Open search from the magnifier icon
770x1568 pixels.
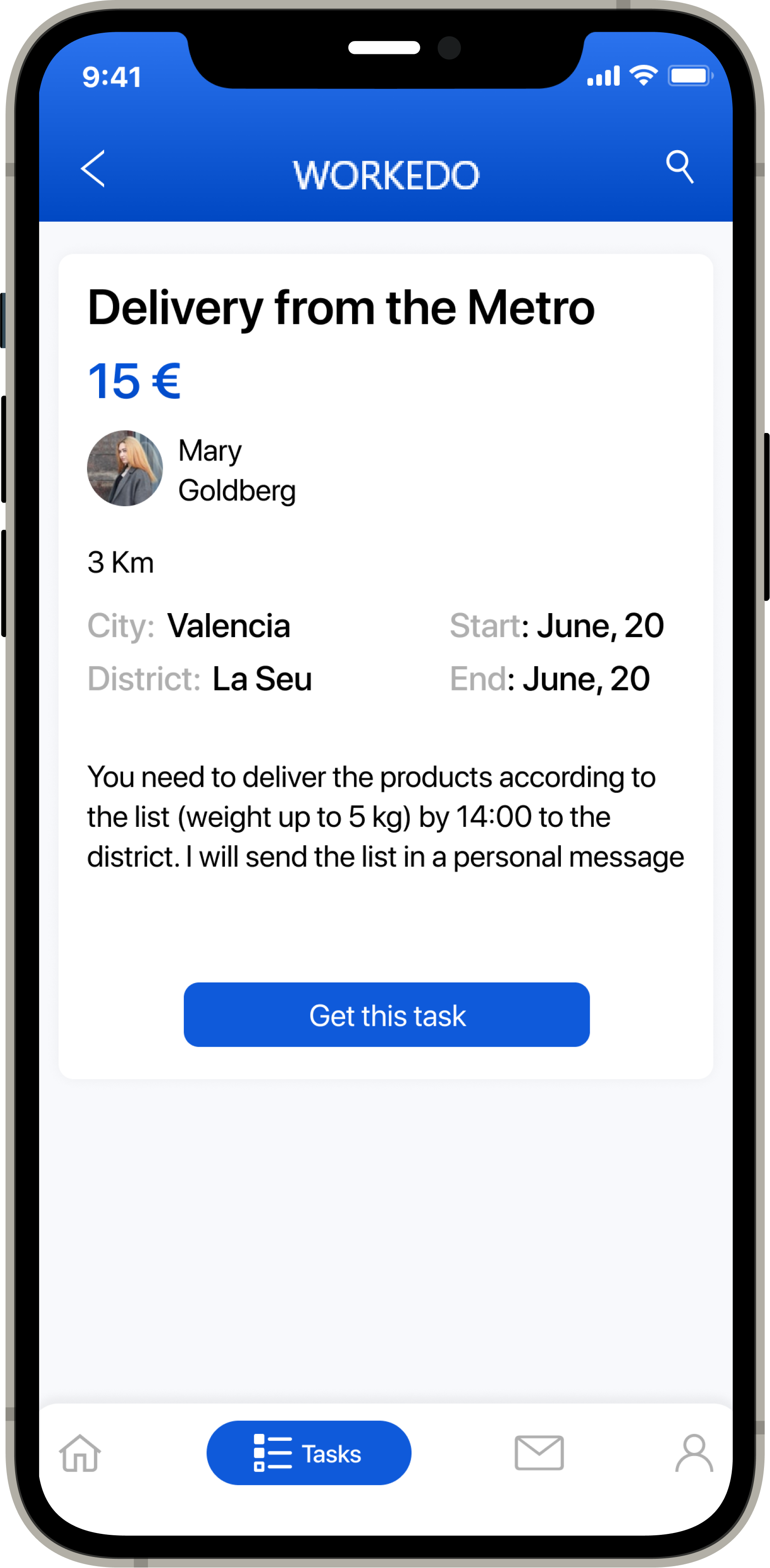pyautogui.click(x=679, y=167)
